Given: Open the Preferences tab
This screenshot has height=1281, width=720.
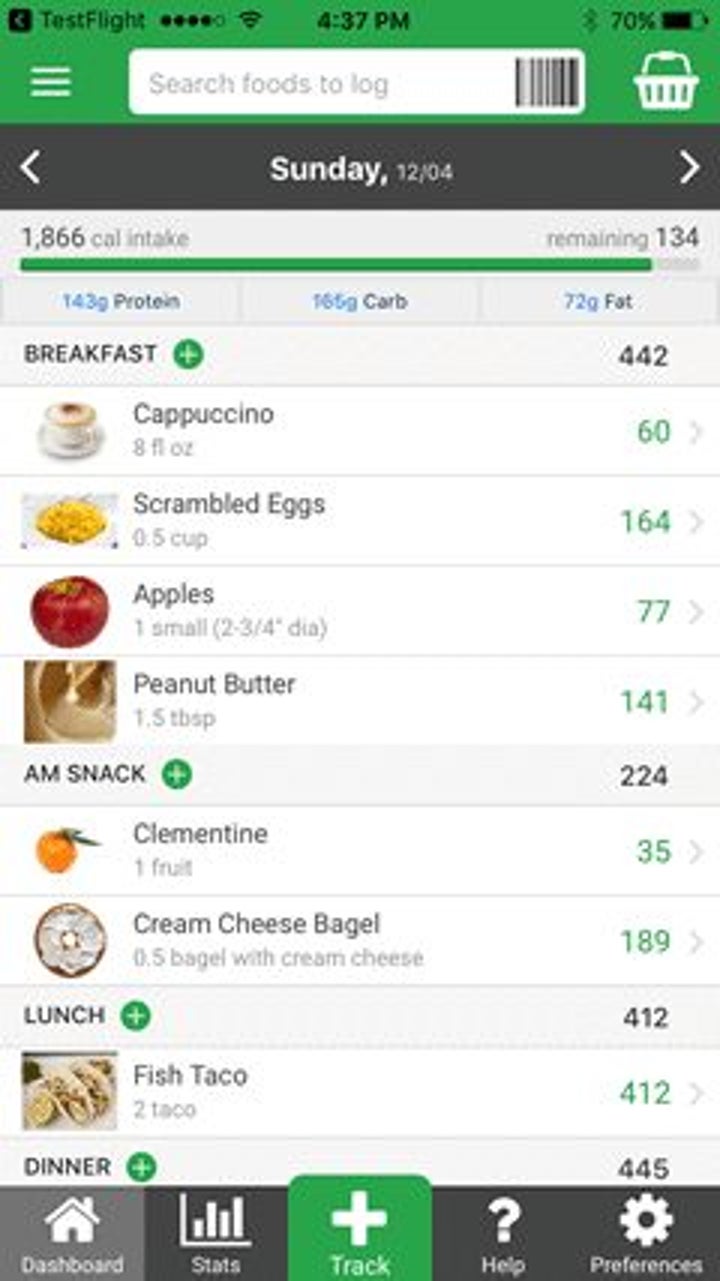Looking at the screenshot, I should click(x=645, y=1234).
